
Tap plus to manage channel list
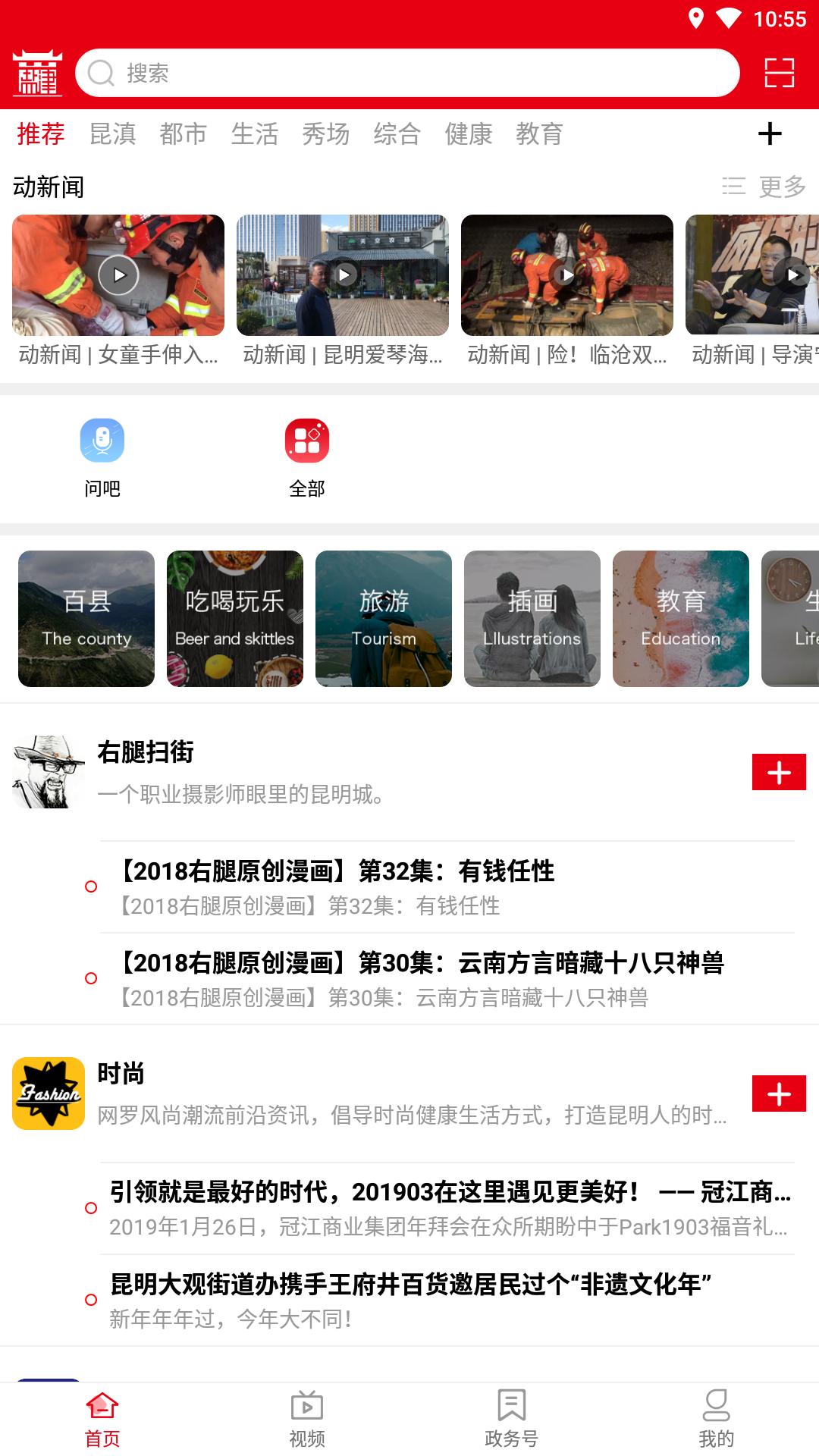770,133
